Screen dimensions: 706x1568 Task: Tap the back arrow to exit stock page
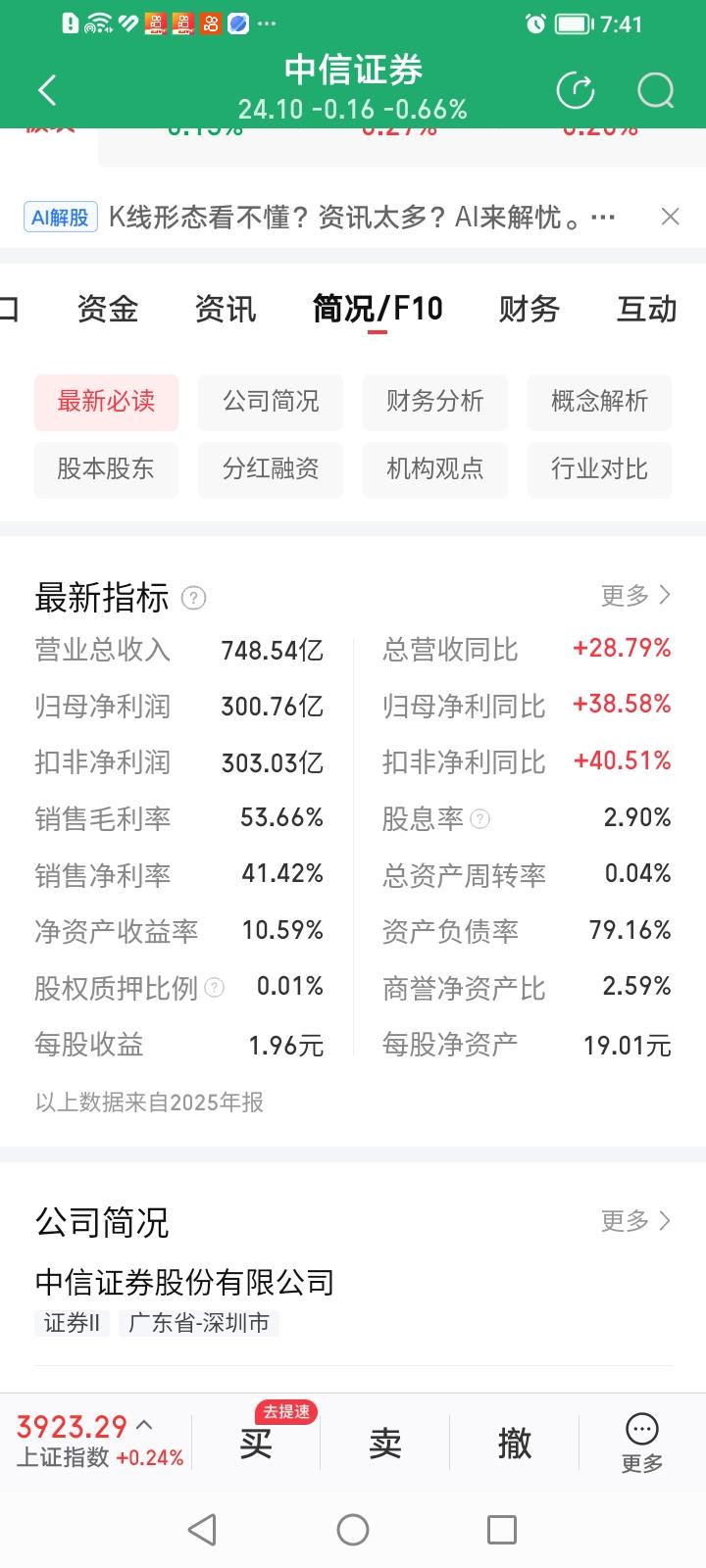46,89
